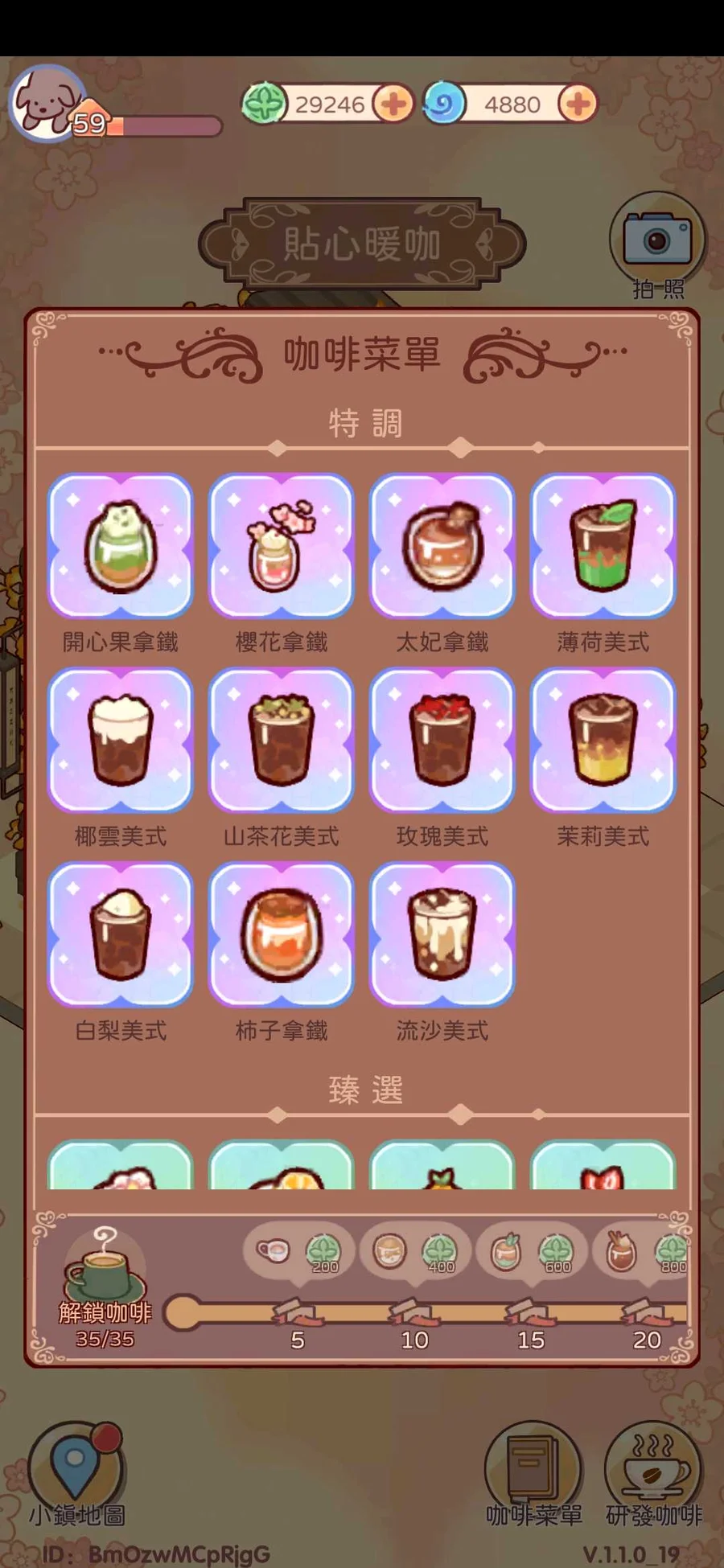Open 研發咖啡 coffee research
This screenshot has height=1568, width=724.
click(652, 1470)
